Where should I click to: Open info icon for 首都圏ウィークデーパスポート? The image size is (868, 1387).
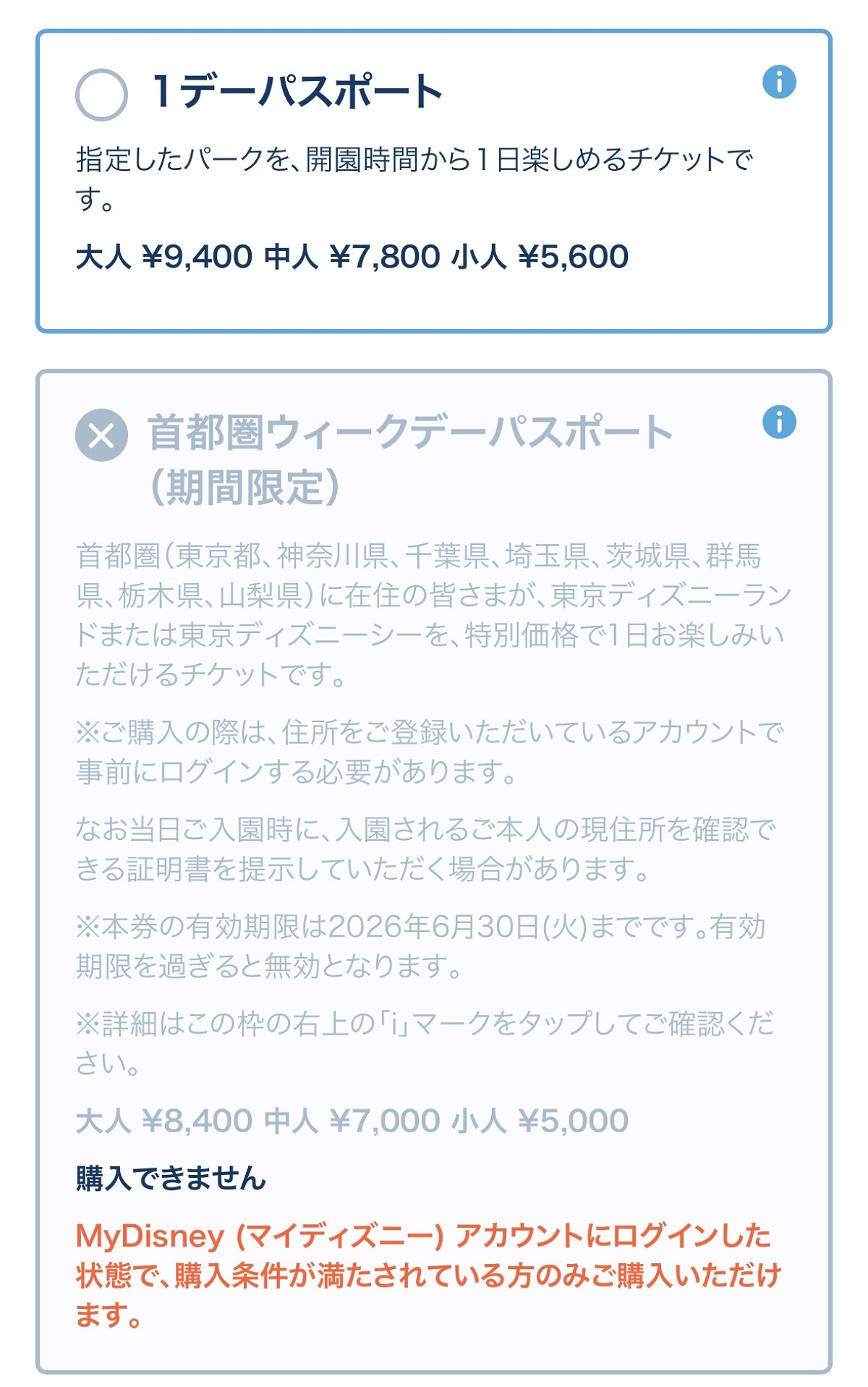(779, 422)
